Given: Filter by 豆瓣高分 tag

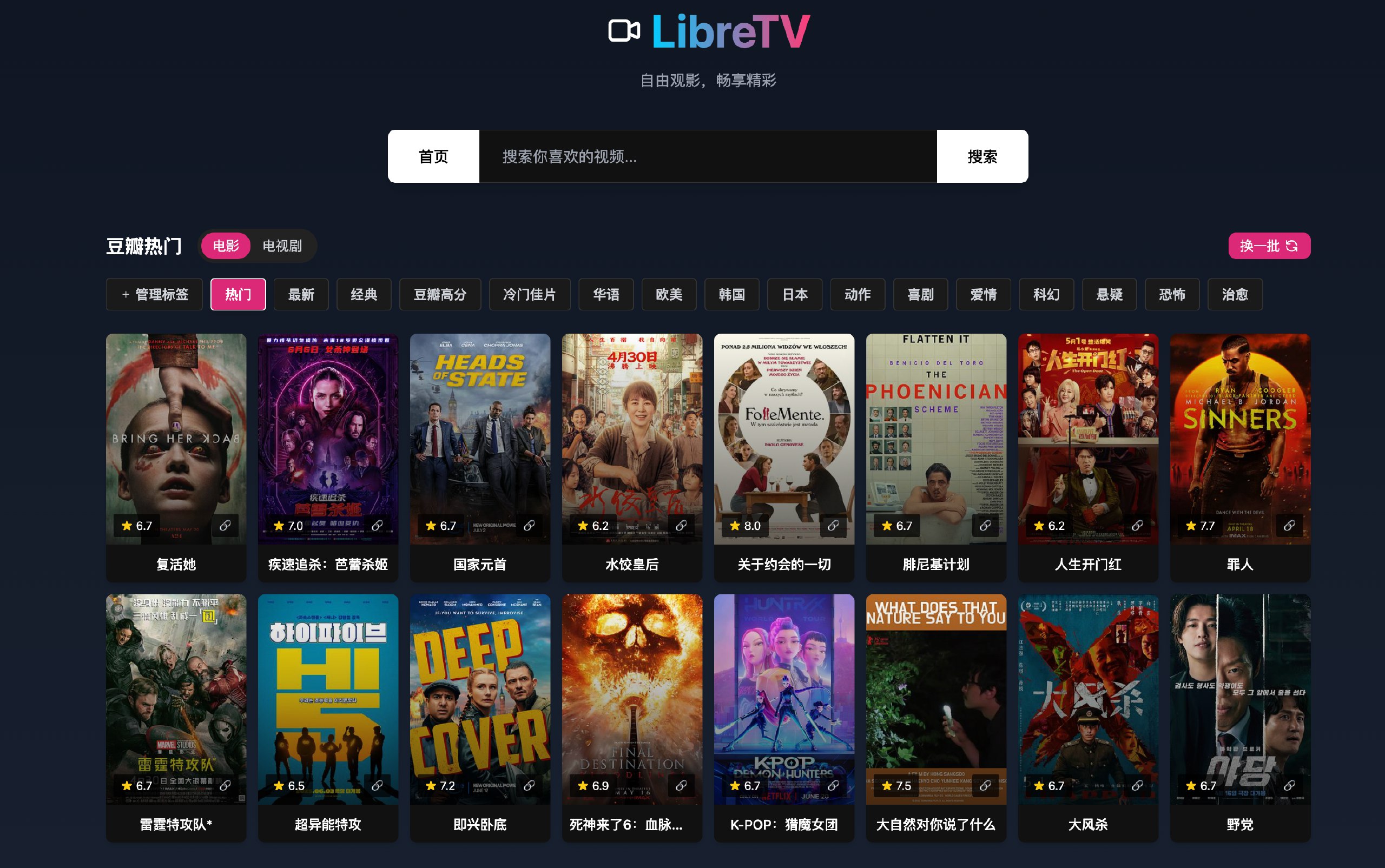Looking at the screenshot, I should pos(440,295).
